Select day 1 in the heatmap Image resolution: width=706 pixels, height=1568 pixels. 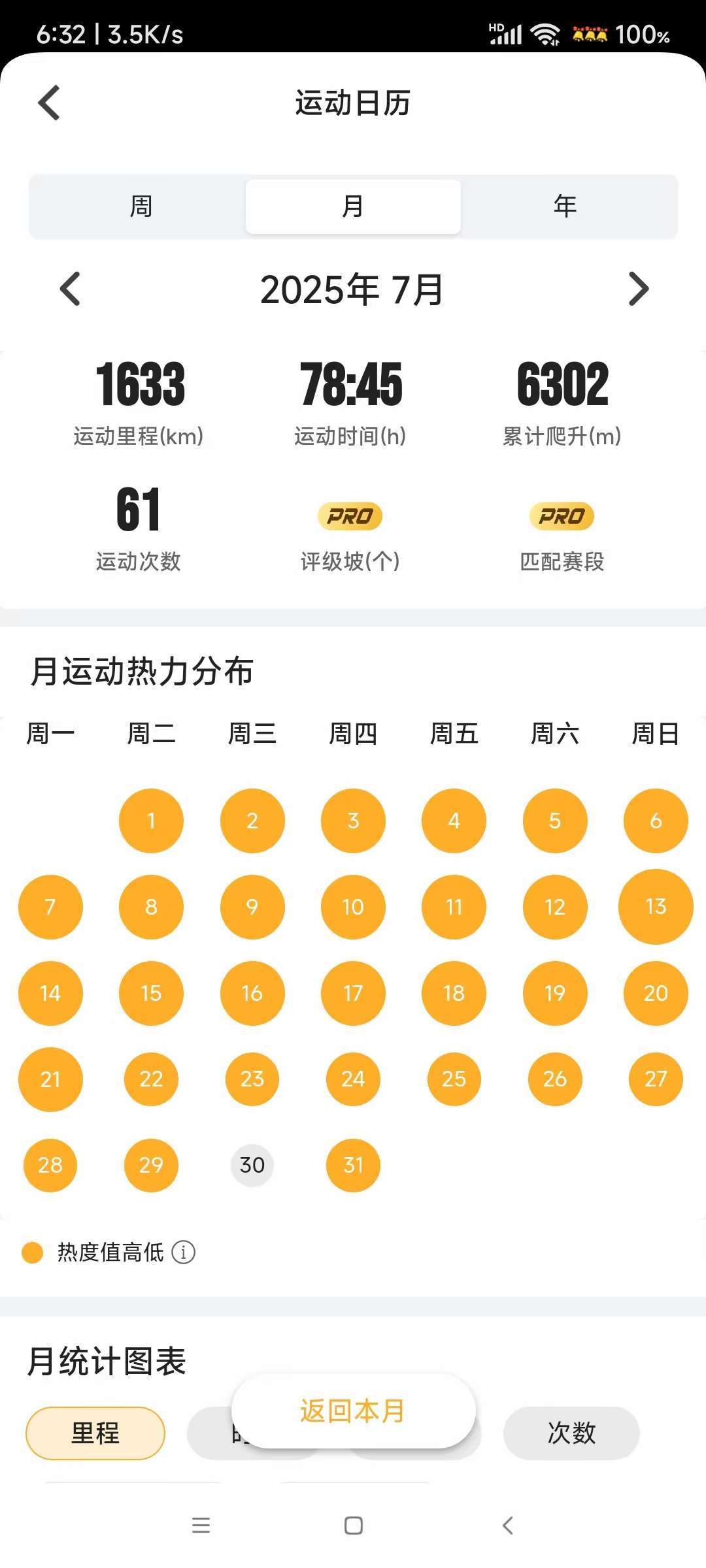click(x=151, y=821)
